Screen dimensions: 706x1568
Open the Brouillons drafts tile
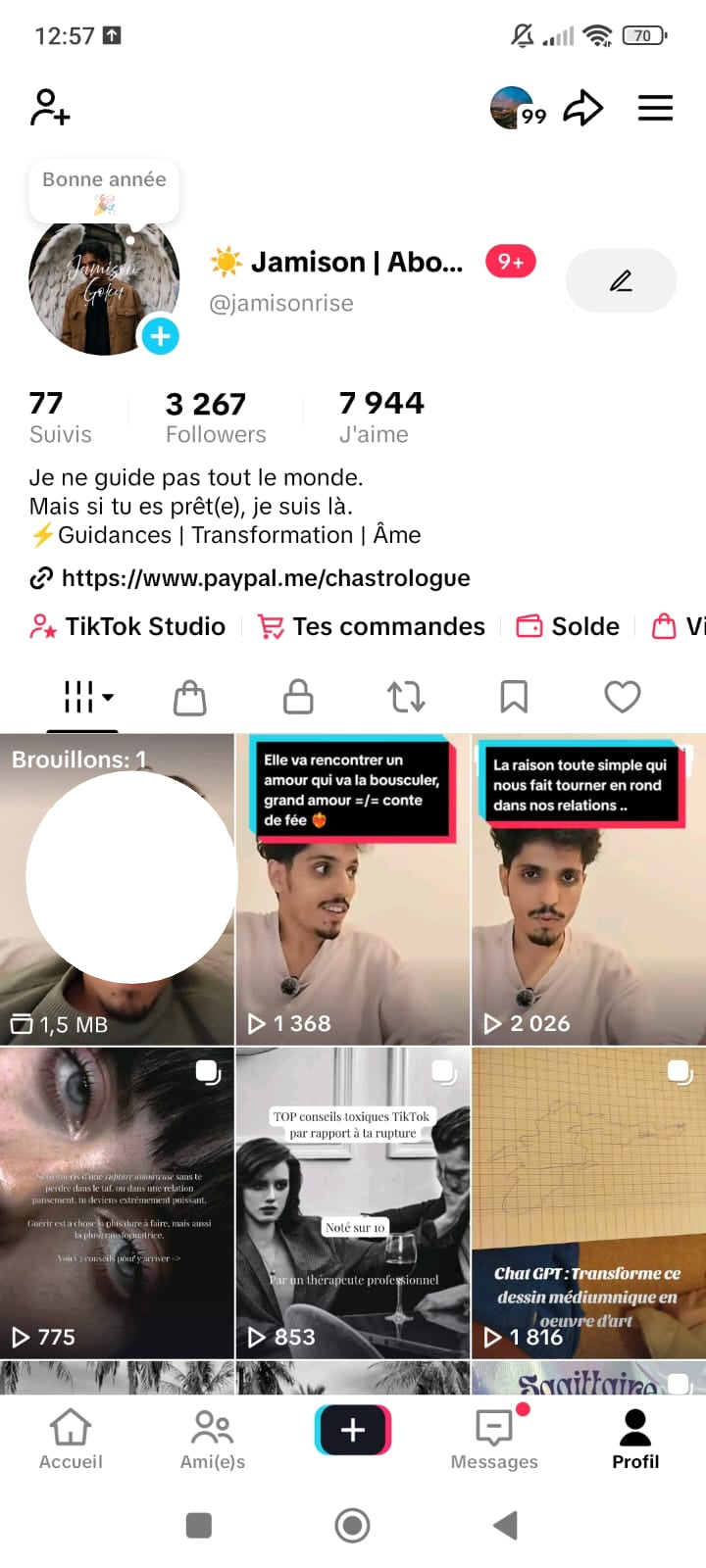click(117, 889)
